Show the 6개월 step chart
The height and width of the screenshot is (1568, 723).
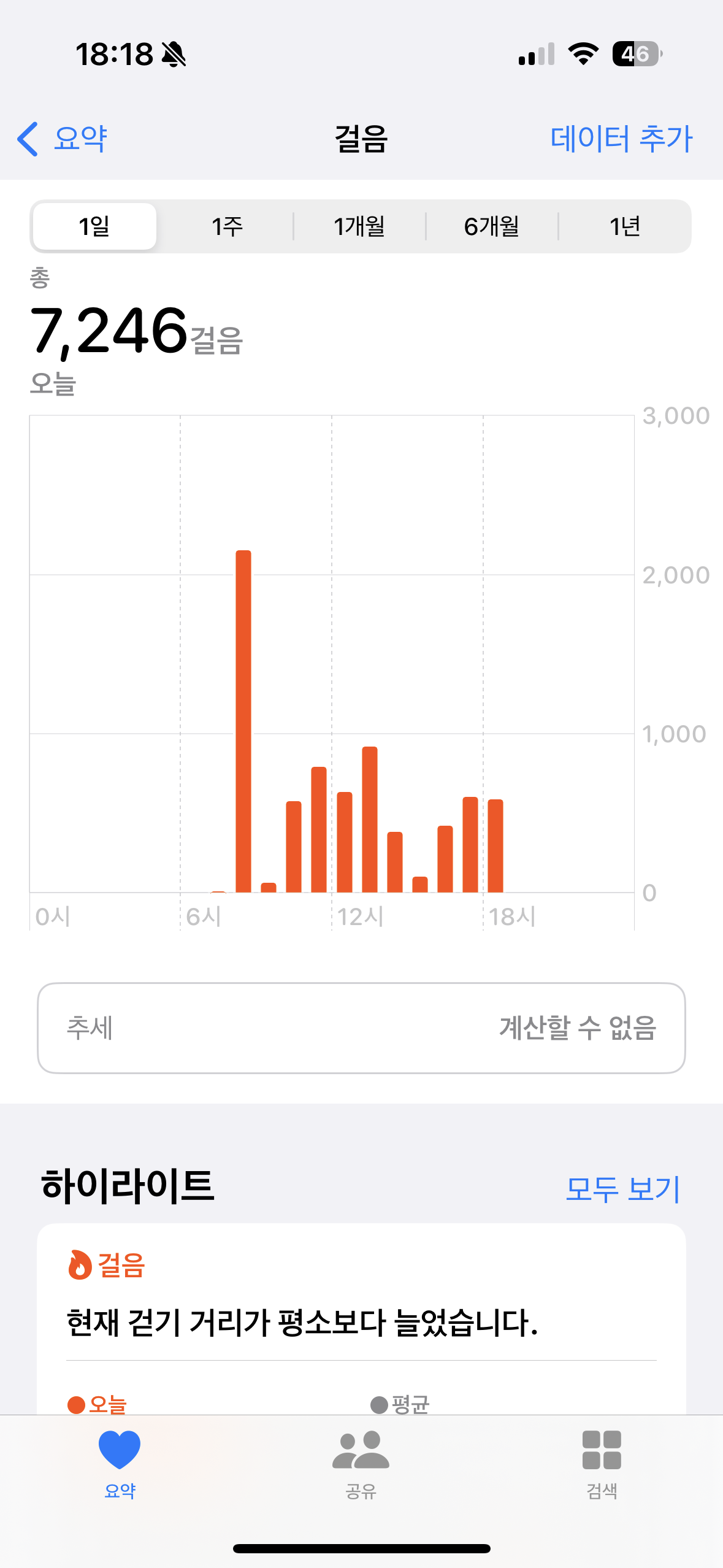coord(492,226)
